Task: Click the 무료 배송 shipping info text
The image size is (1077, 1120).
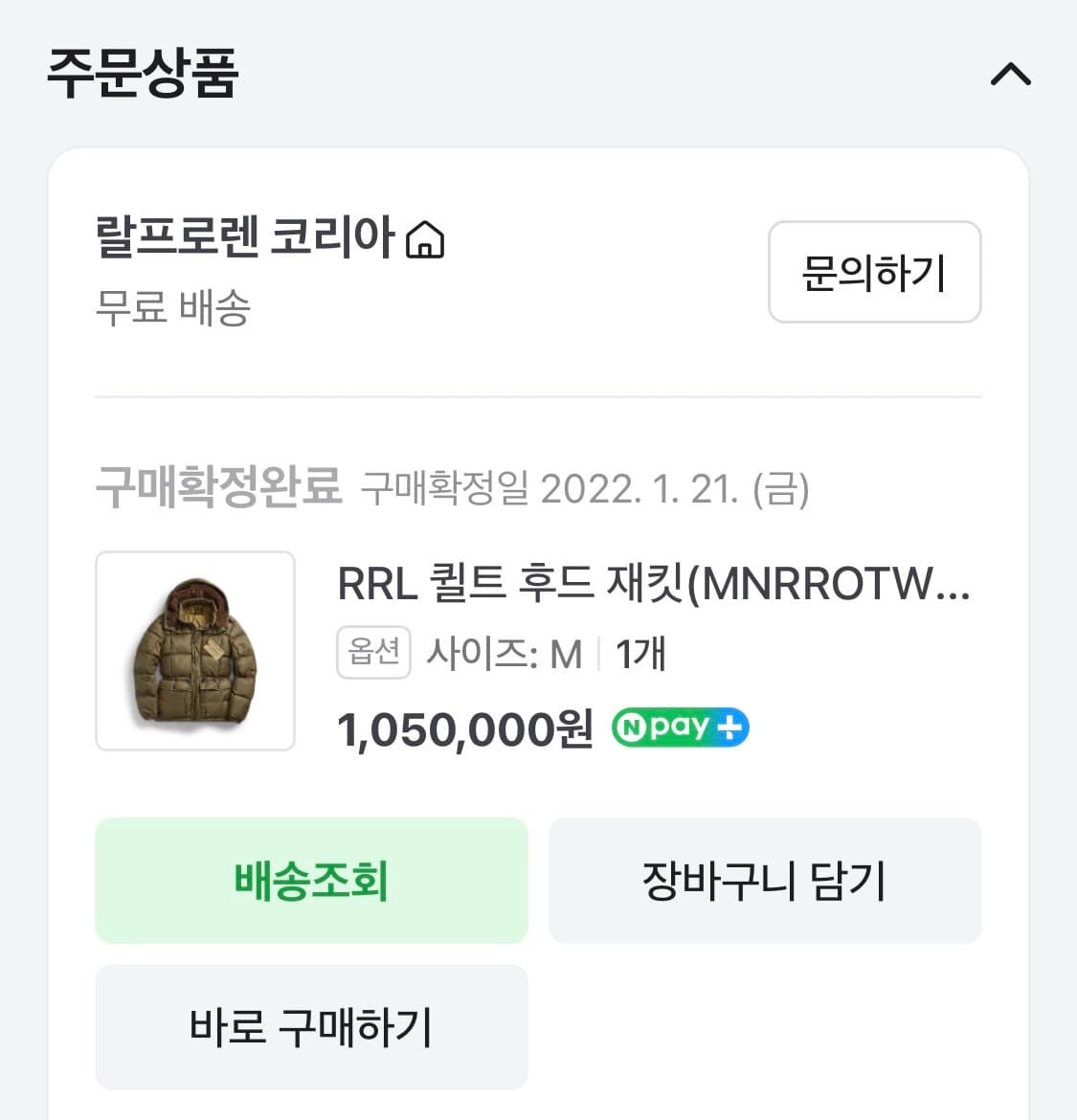Action: [x=172, y=308]
